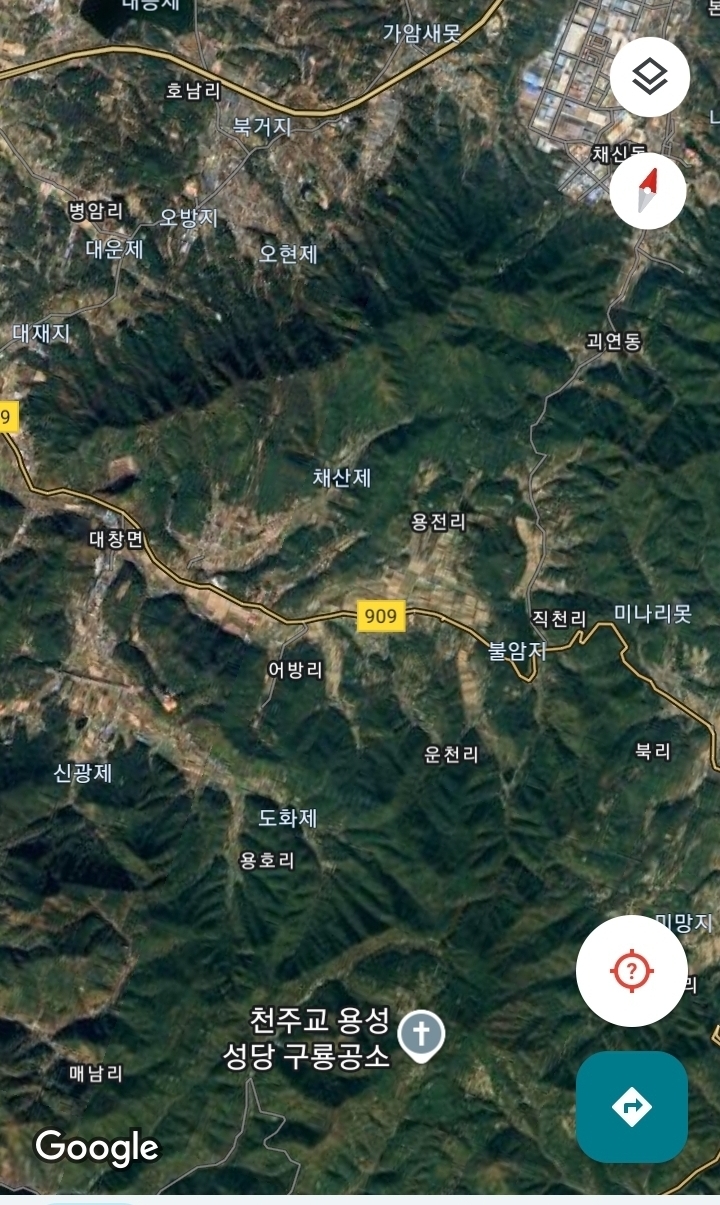The image size is (720, 1205).
Task: Center map on my location
Action: pyautogui.click(x=632, y=970)
